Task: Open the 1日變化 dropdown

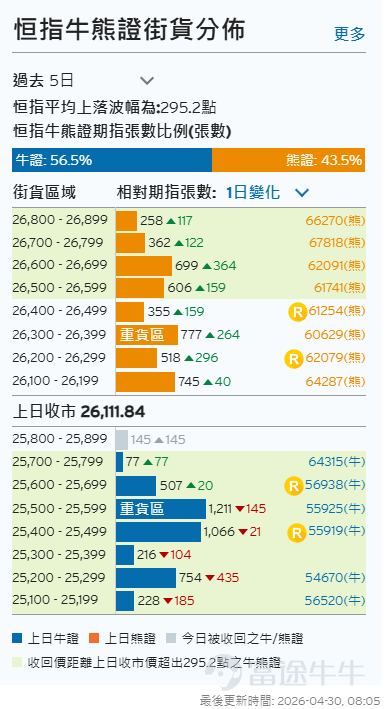Action: pyautogui.click(x=267, y=193)
